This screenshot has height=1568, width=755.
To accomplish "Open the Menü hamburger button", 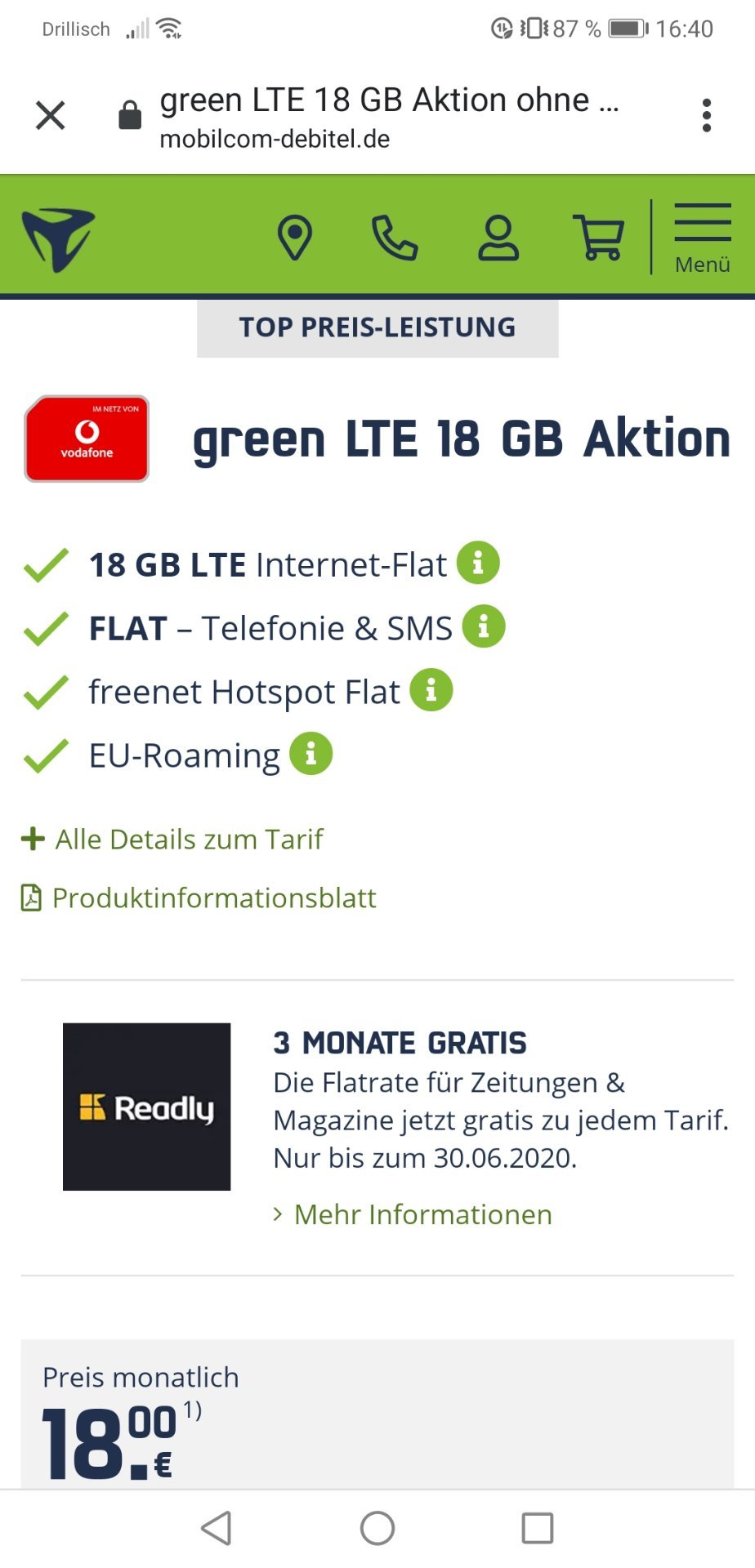I will [x=703, y=238].
